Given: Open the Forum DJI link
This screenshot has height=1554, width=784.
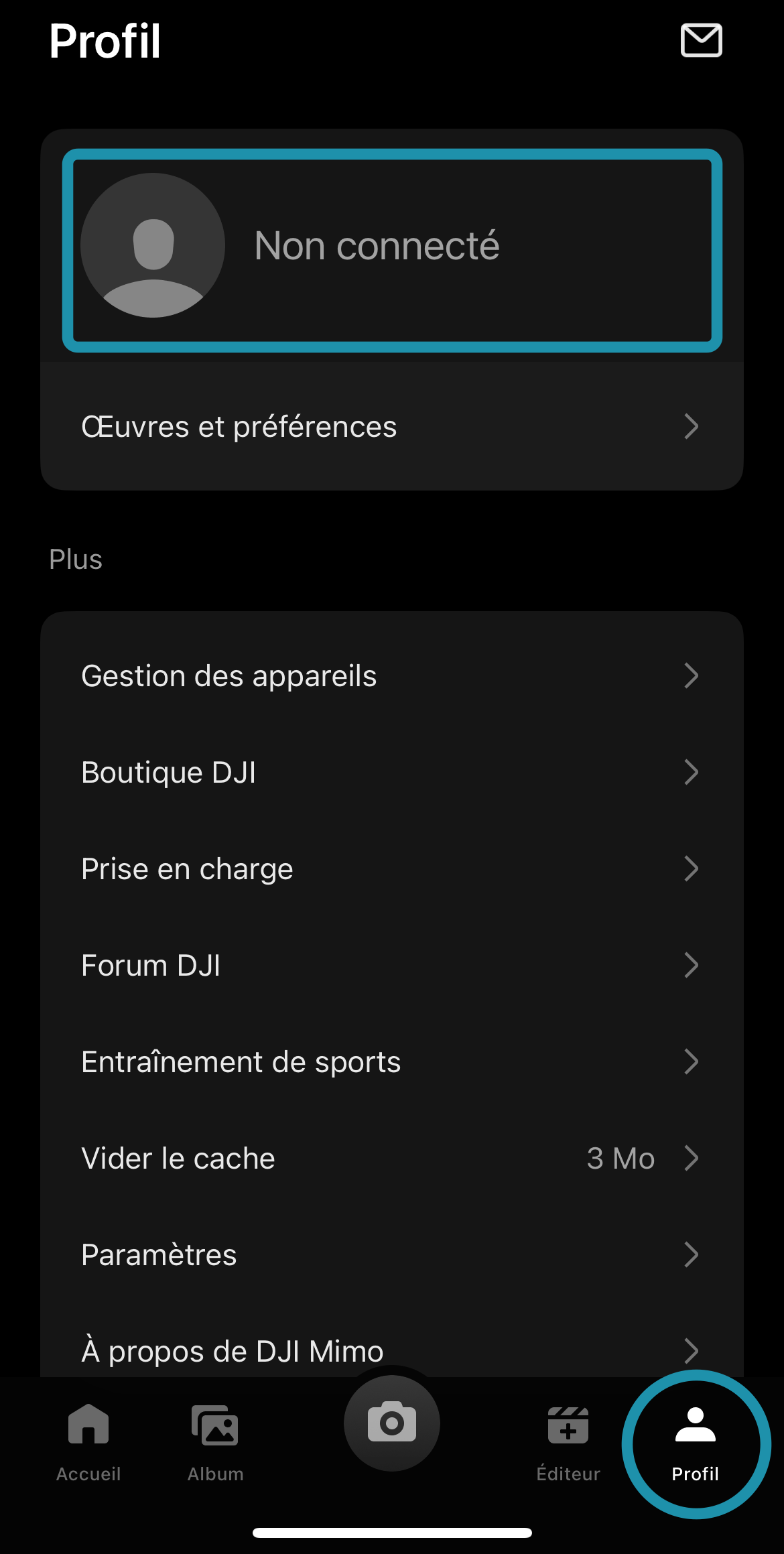Looking at the screenshot, I should click(392, 965).
